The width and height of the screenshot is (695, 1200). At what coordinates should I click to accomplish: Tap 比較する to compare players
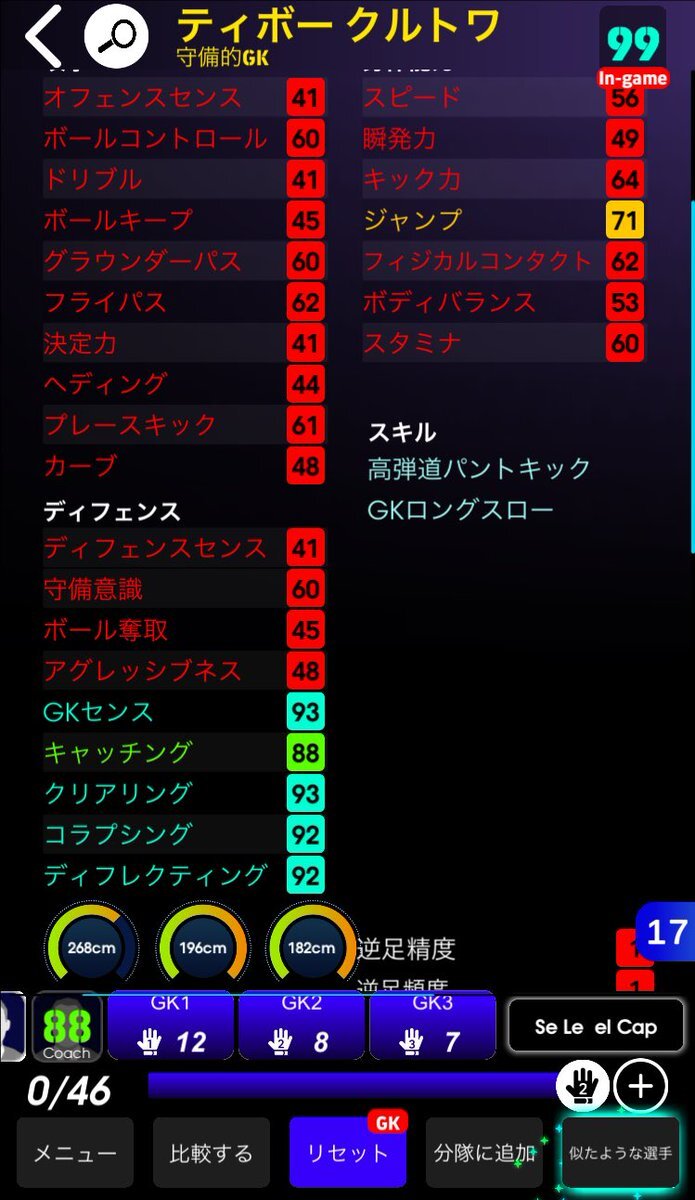[211, 1153]
